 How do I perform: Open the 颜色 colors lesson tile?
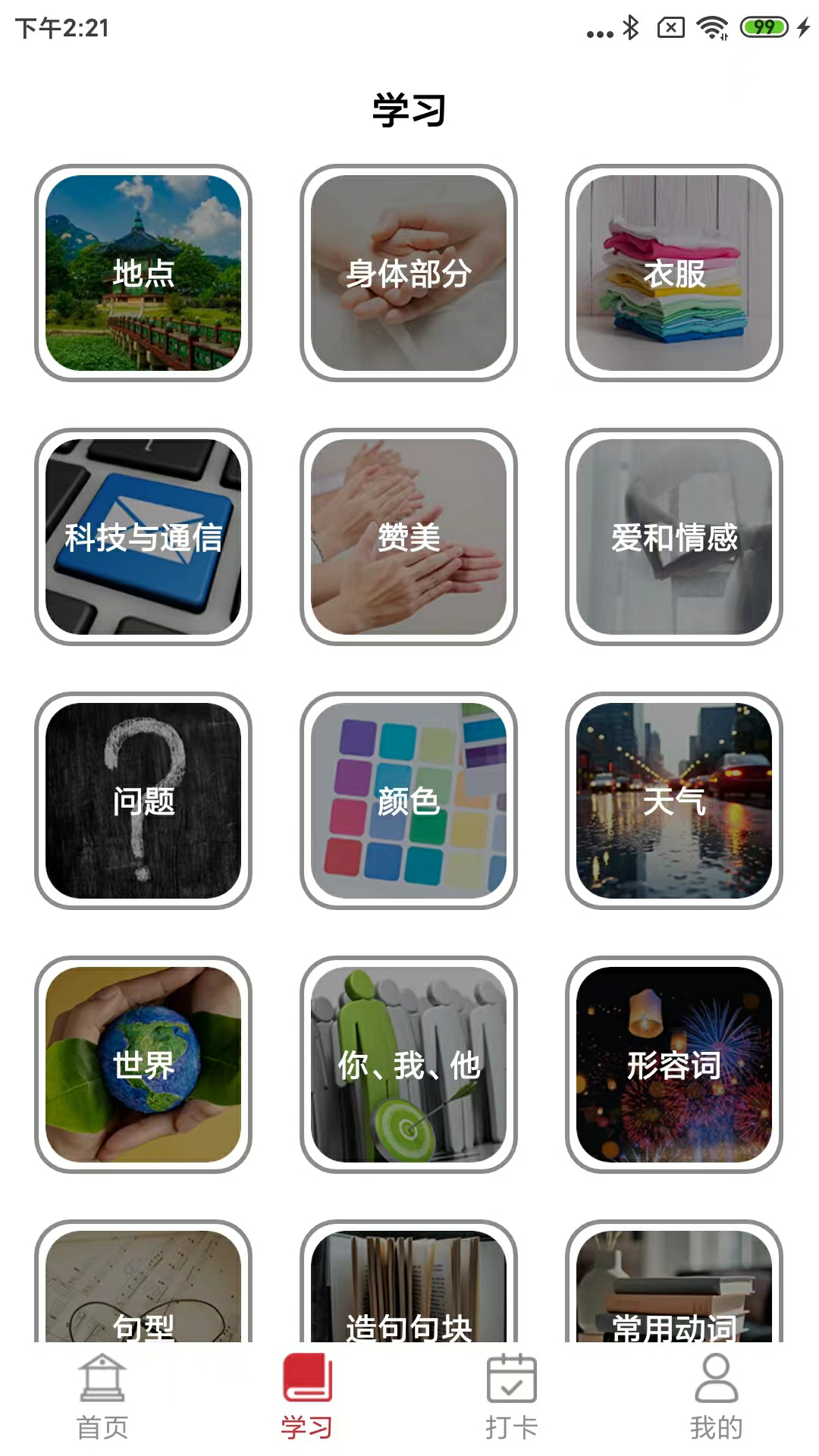[x=409, y=804]
